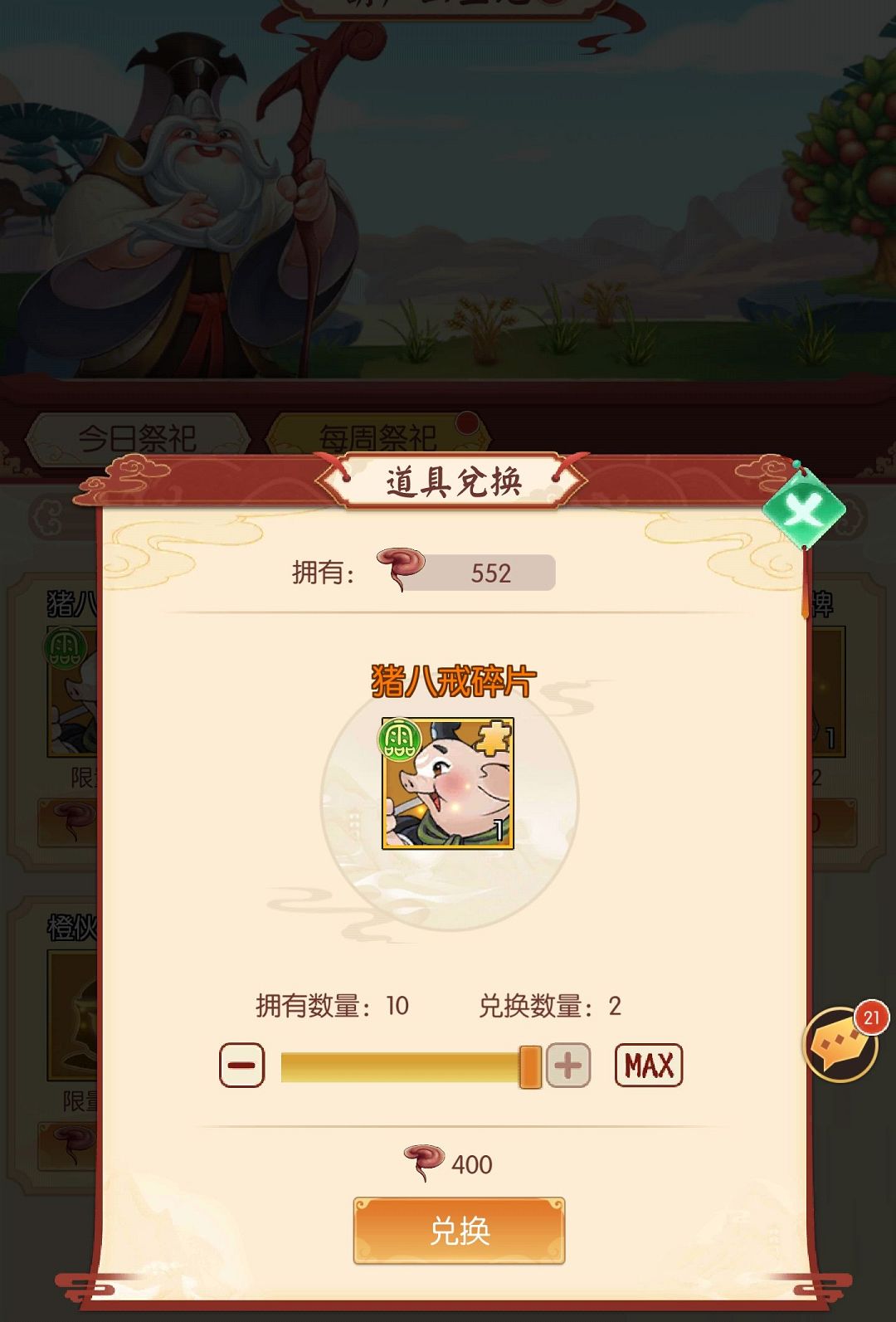Open the chat bubble with 21 badge
896x1322 pixels.
click(840, 1045)
